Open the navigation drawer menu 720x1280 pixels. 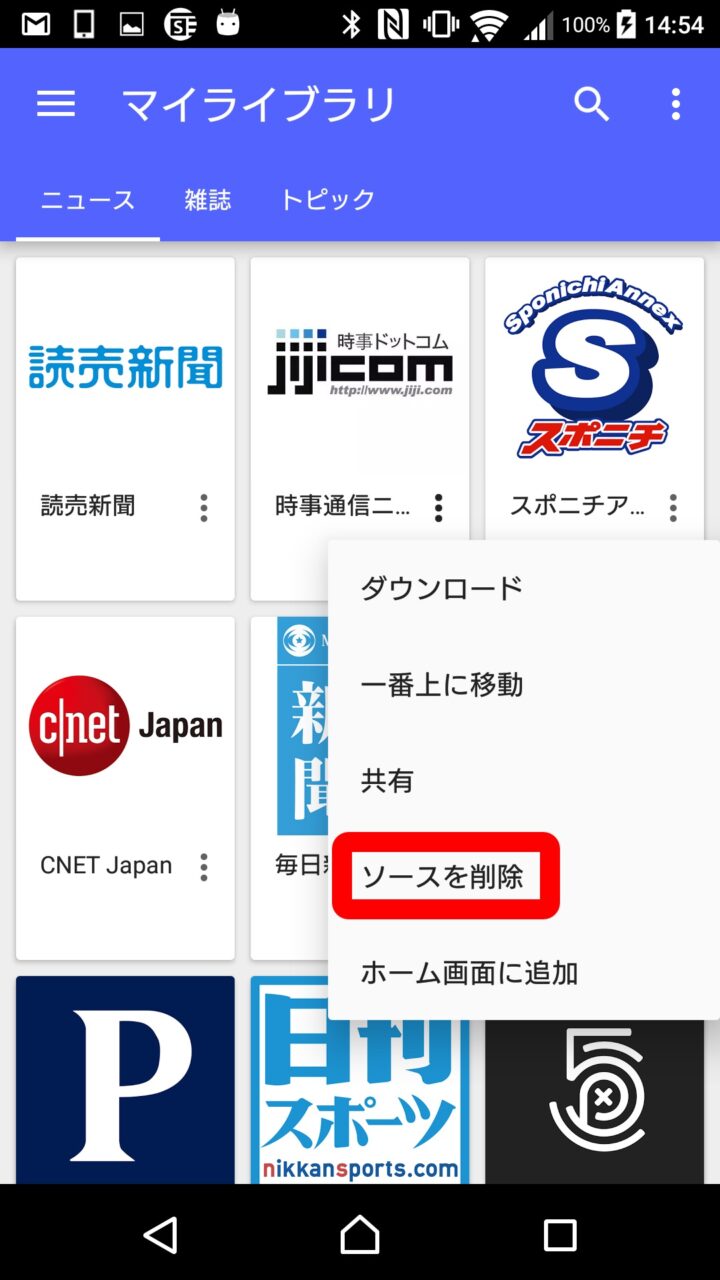[x=56, y=104]
